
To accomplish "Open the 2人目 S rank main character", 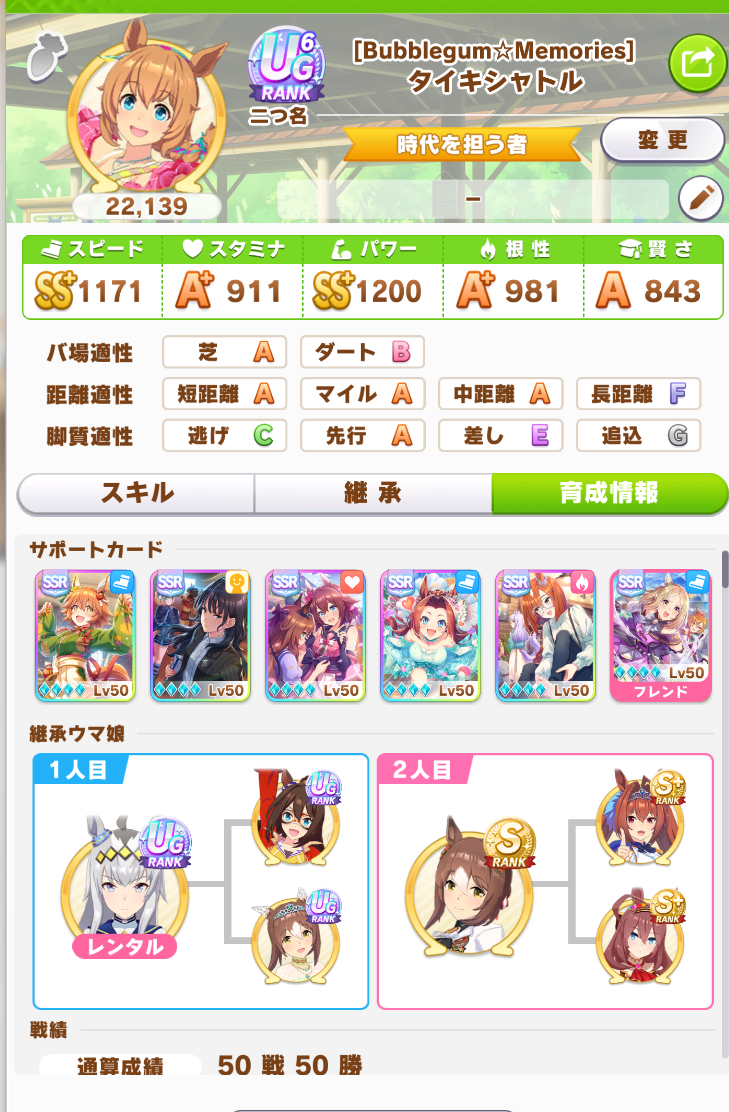I will coord(467,886).
